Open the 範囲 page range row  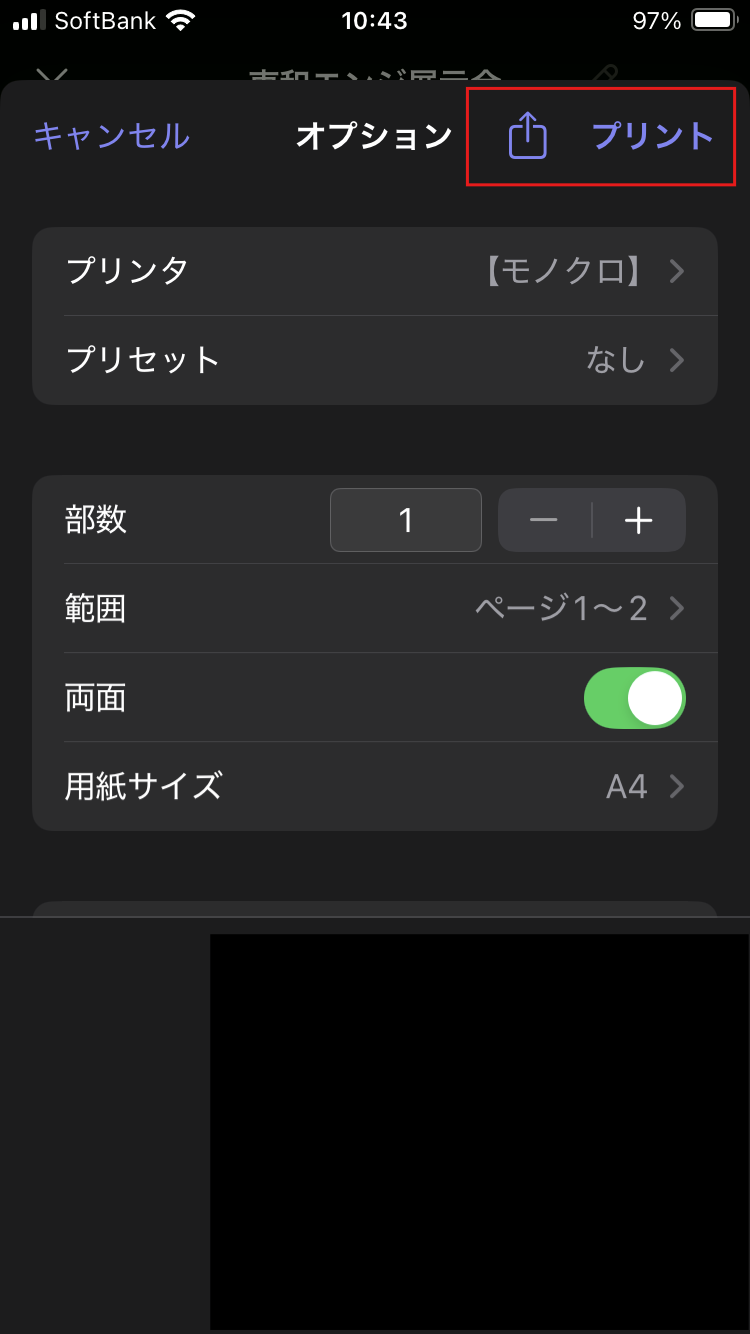(375, 608)
